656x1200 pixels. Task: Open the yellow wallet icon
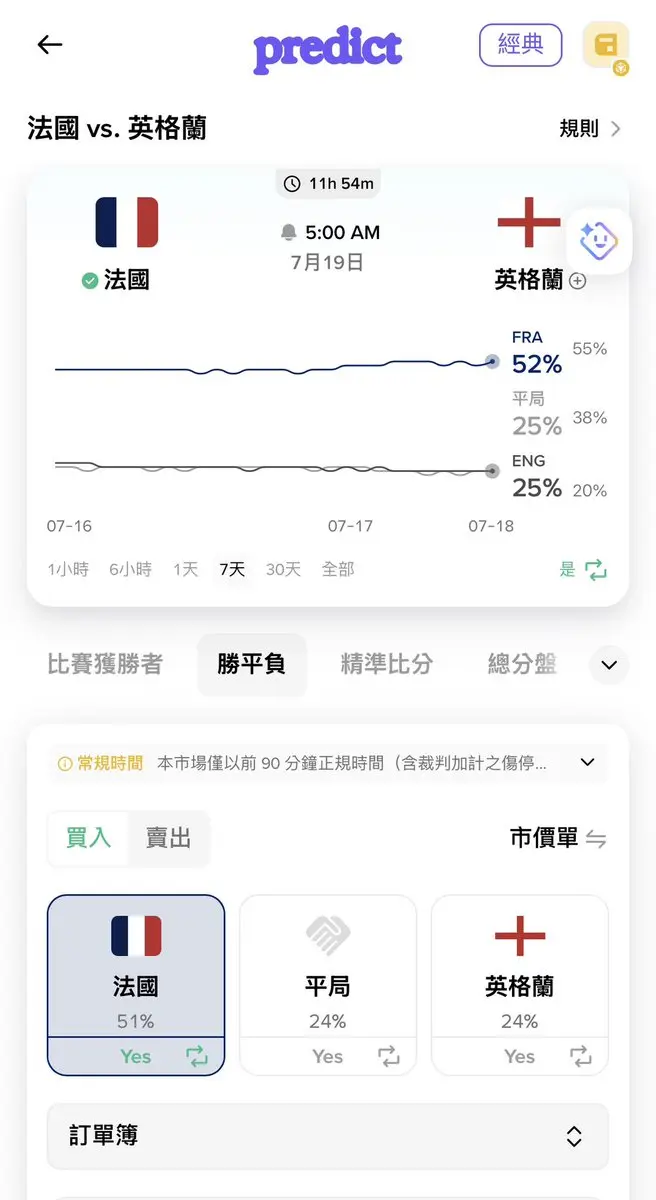click(x=606, y=46)
